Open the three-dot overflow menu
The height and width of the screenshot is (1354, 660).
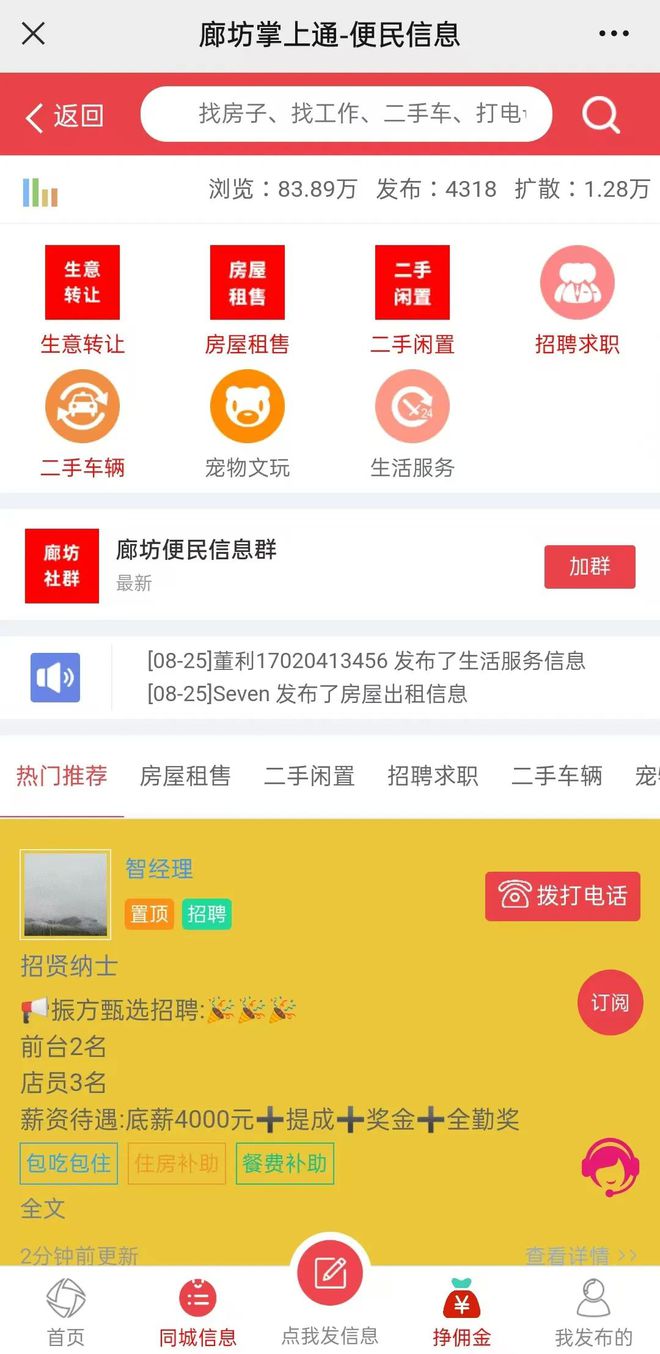point(613,34)
